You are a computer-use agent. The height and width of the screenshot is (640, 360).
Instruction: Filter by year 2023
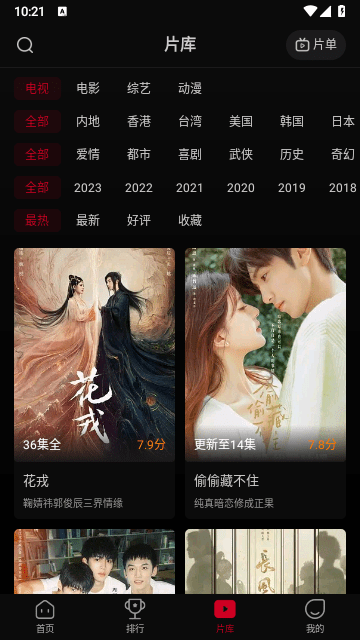[88, 188]
